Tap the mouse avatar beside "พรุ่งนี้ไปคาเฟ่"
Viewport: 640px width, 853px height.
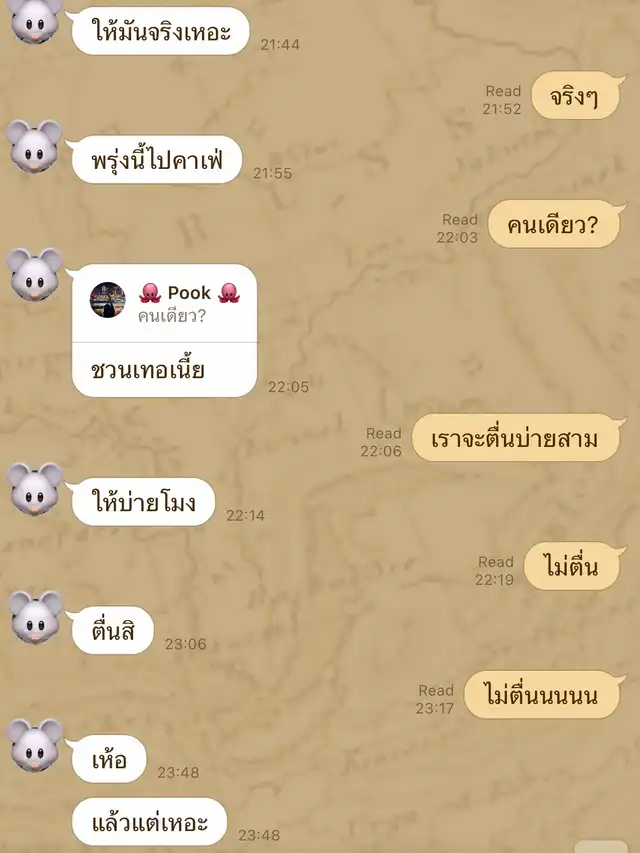[x=35, y=146]
